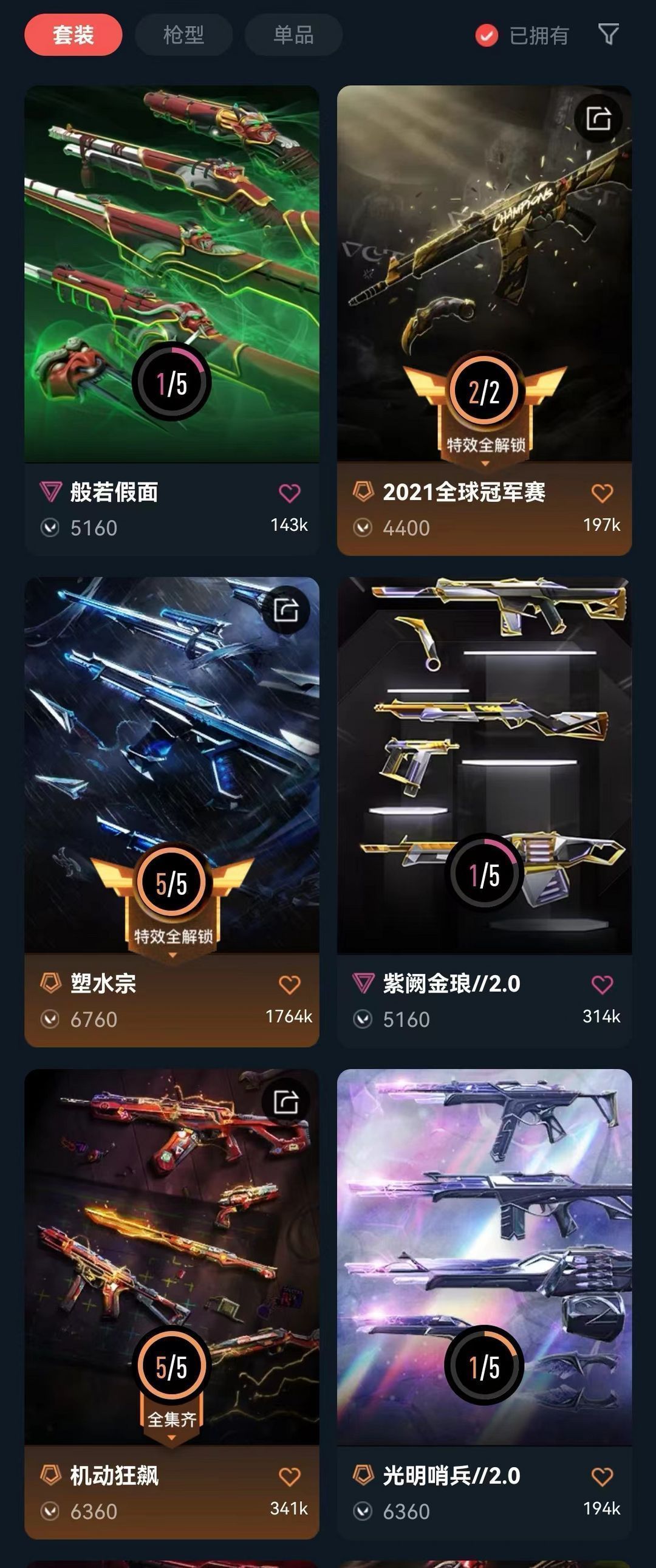656x1568 pixels.
Task: Open the filter icon at top right
Action: 608,35
